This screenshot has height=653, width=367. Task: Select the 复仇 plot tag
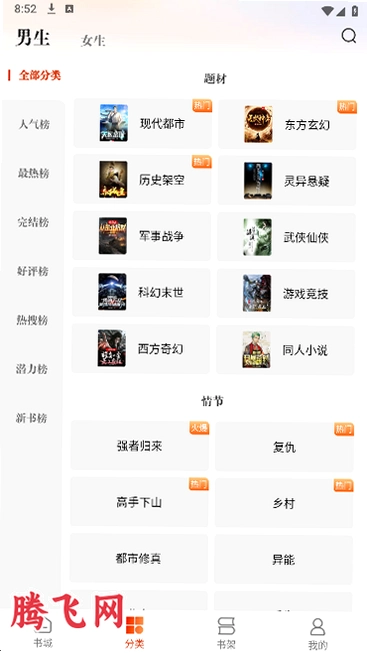point(284,447)
